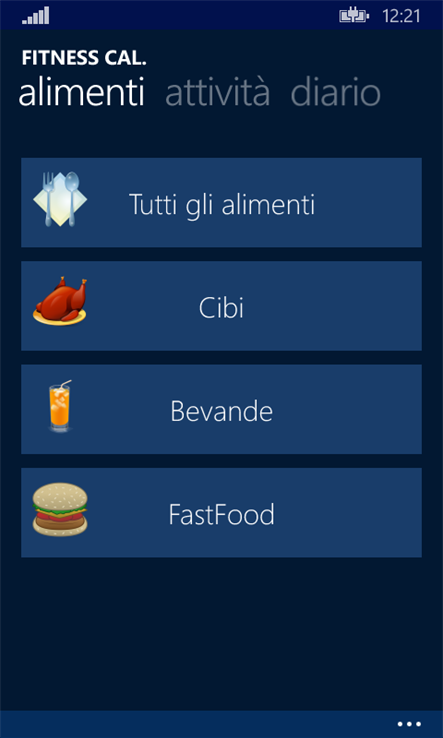Open the FastFood category
443x738 pixels.
[x=221, y=513]
